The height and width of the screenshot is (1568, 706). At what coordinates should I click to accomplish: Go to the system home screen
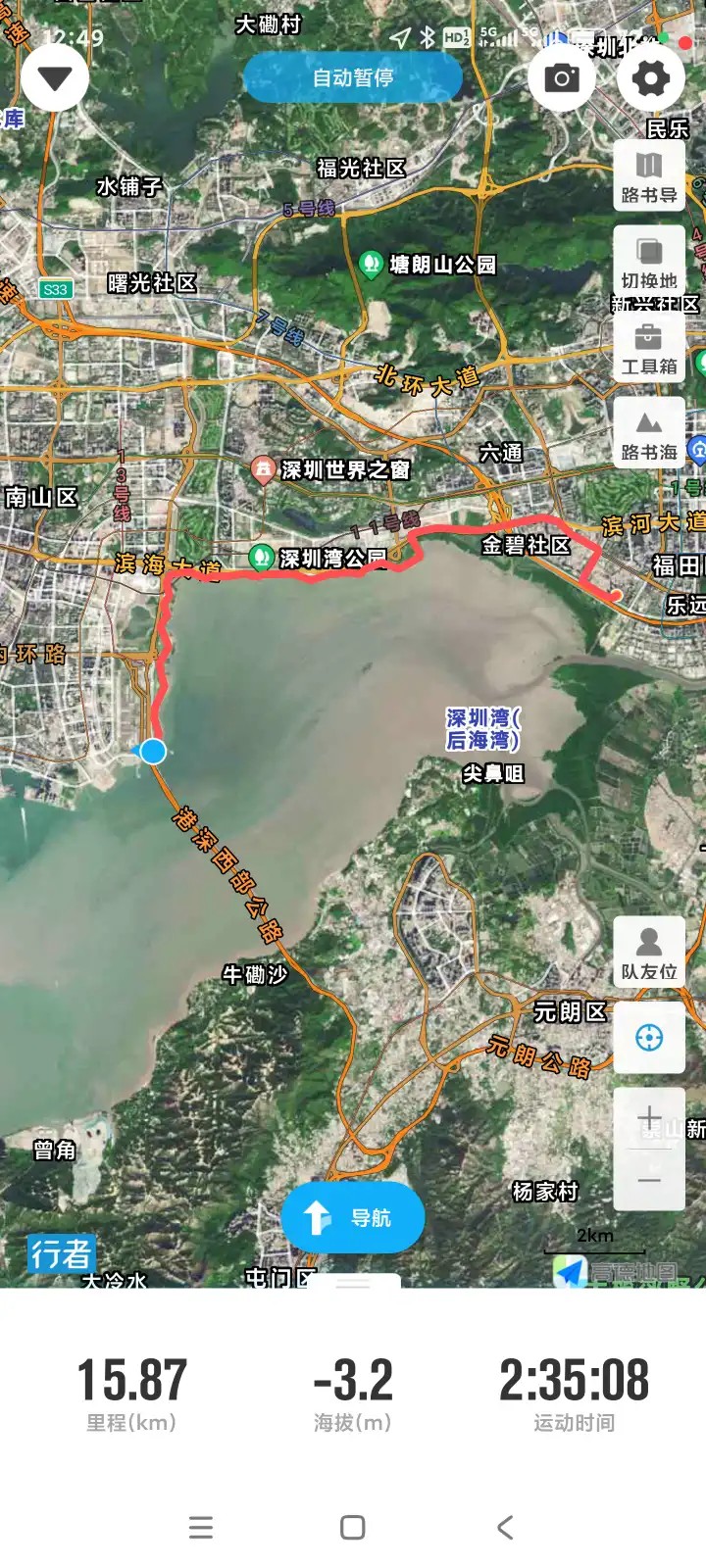(x=353, y=1527)
